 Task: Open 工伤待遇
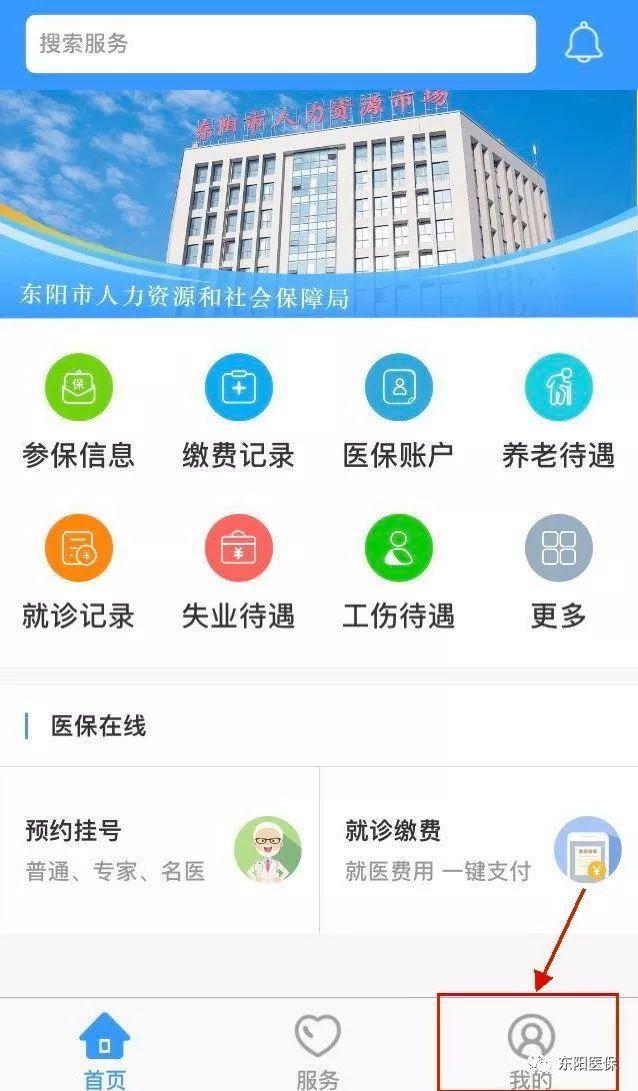tap(398, 572)
